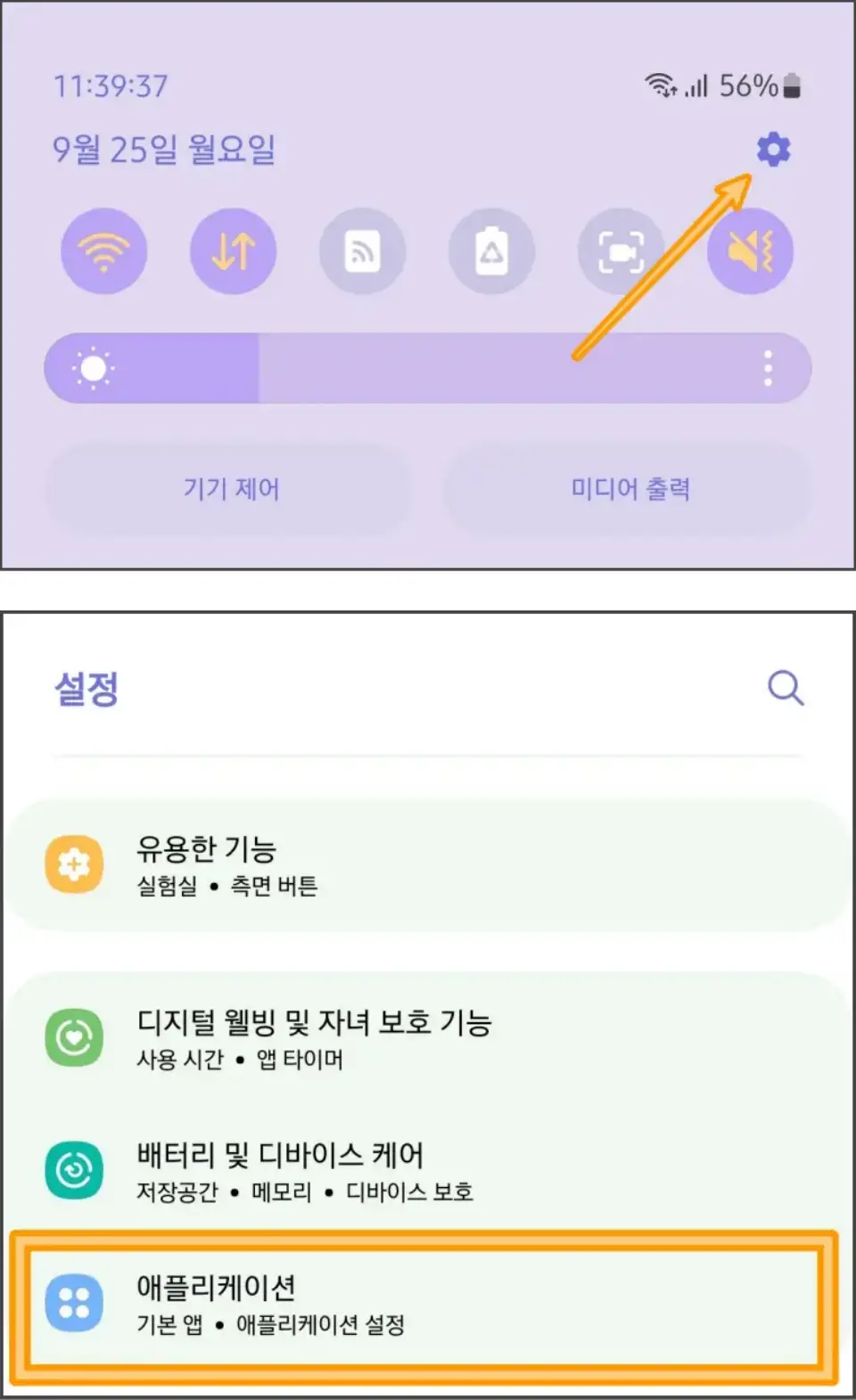Toggle the Wi-Fi quick setting

(x=103, y=251)
